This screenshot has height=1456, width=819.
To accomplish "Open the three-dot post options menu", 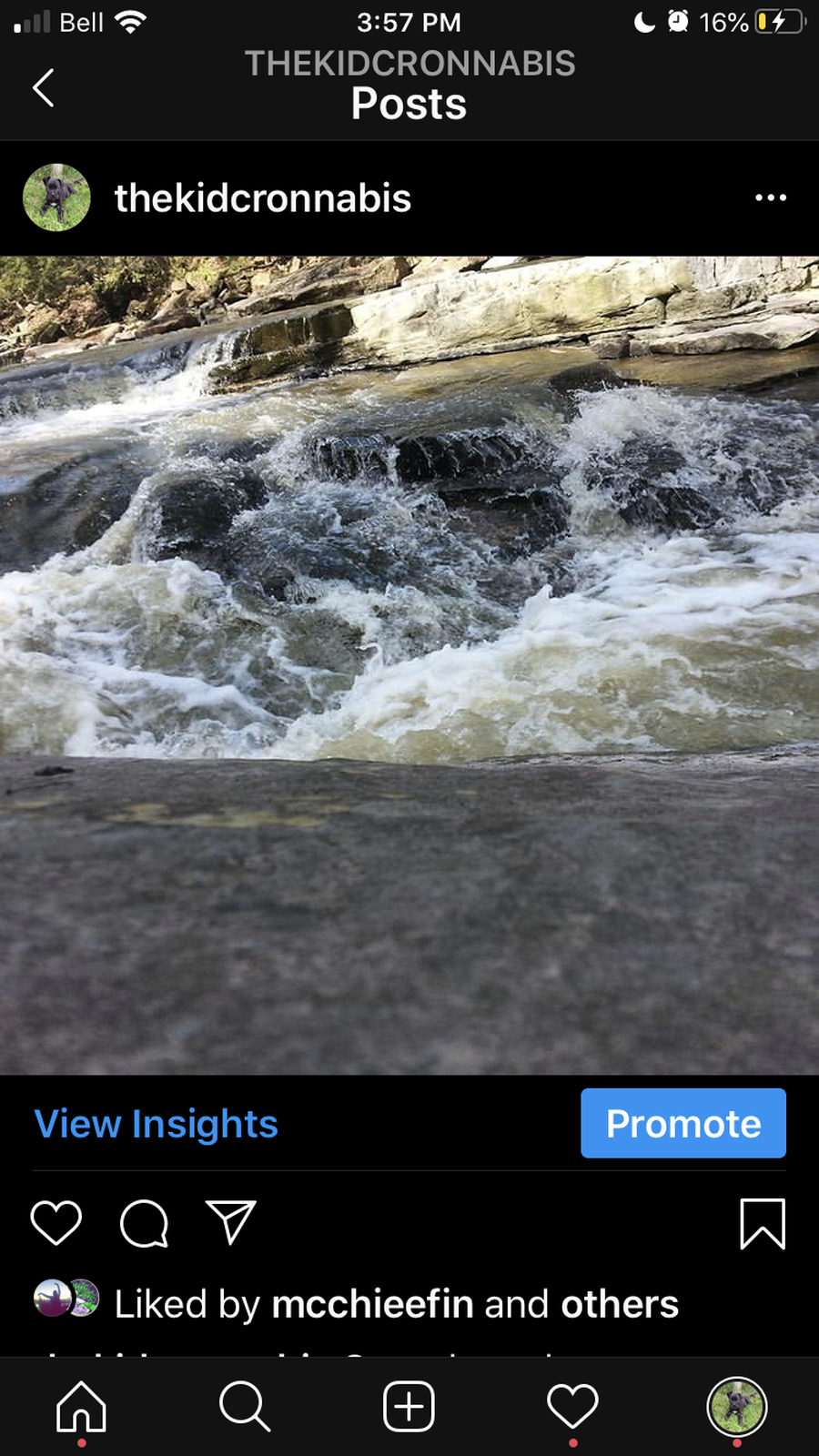I will 770,197.
